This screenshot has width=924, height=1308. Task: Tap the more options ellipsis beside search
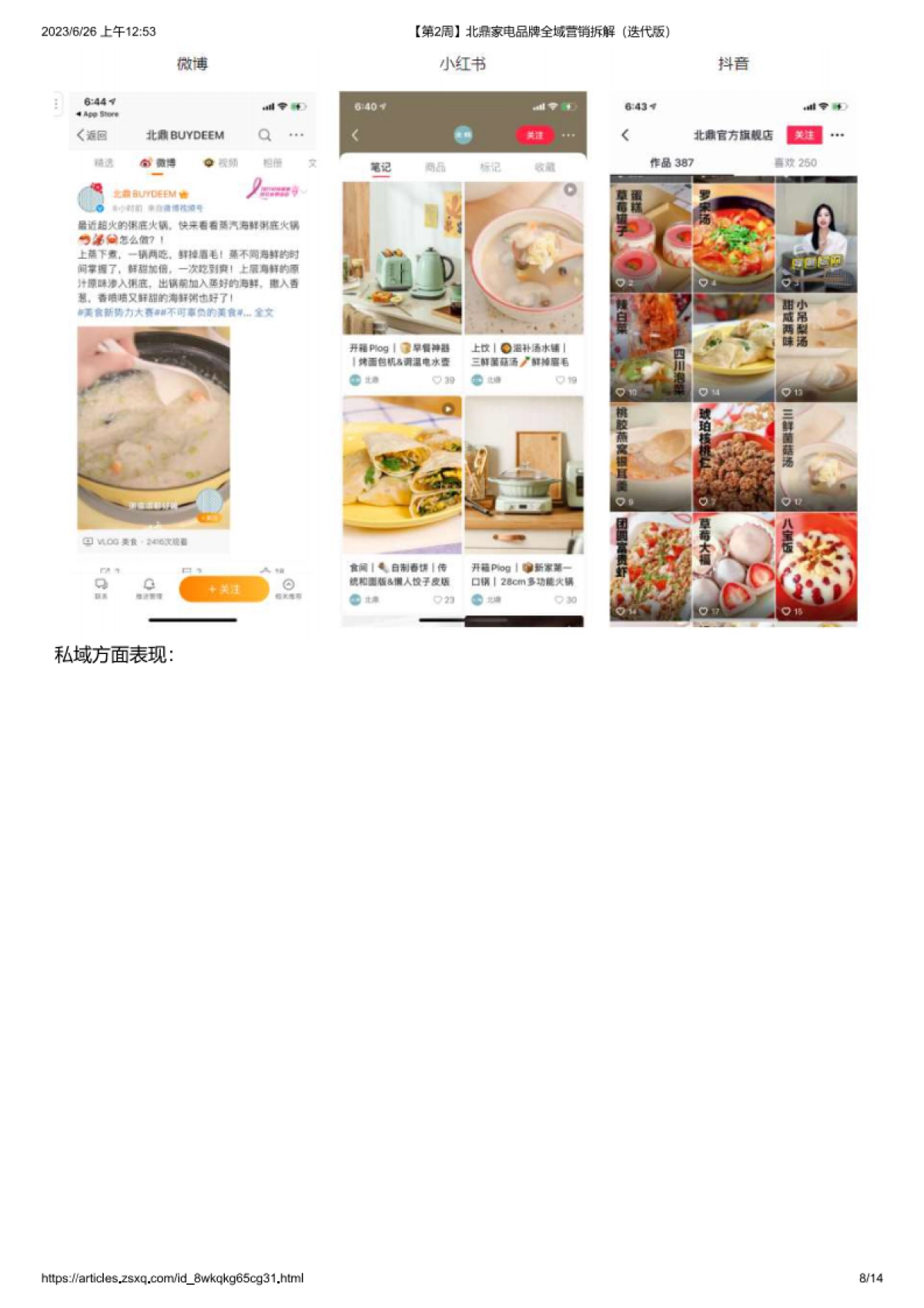296,136
